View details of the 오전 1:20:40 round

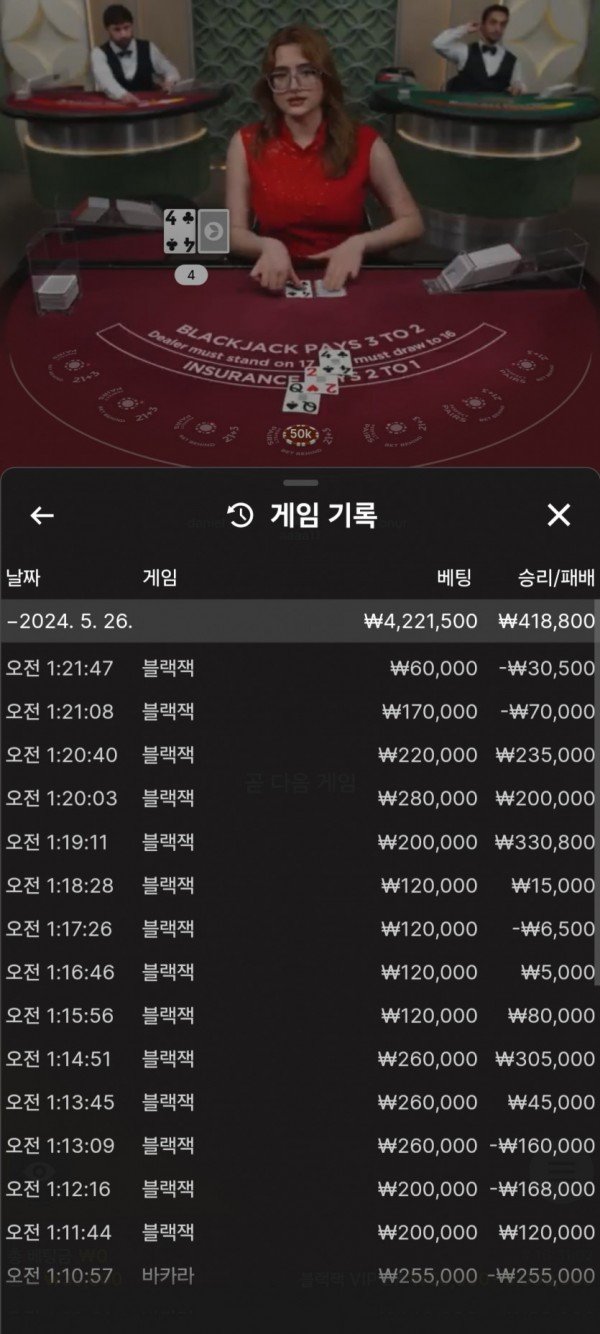[300, 755]
